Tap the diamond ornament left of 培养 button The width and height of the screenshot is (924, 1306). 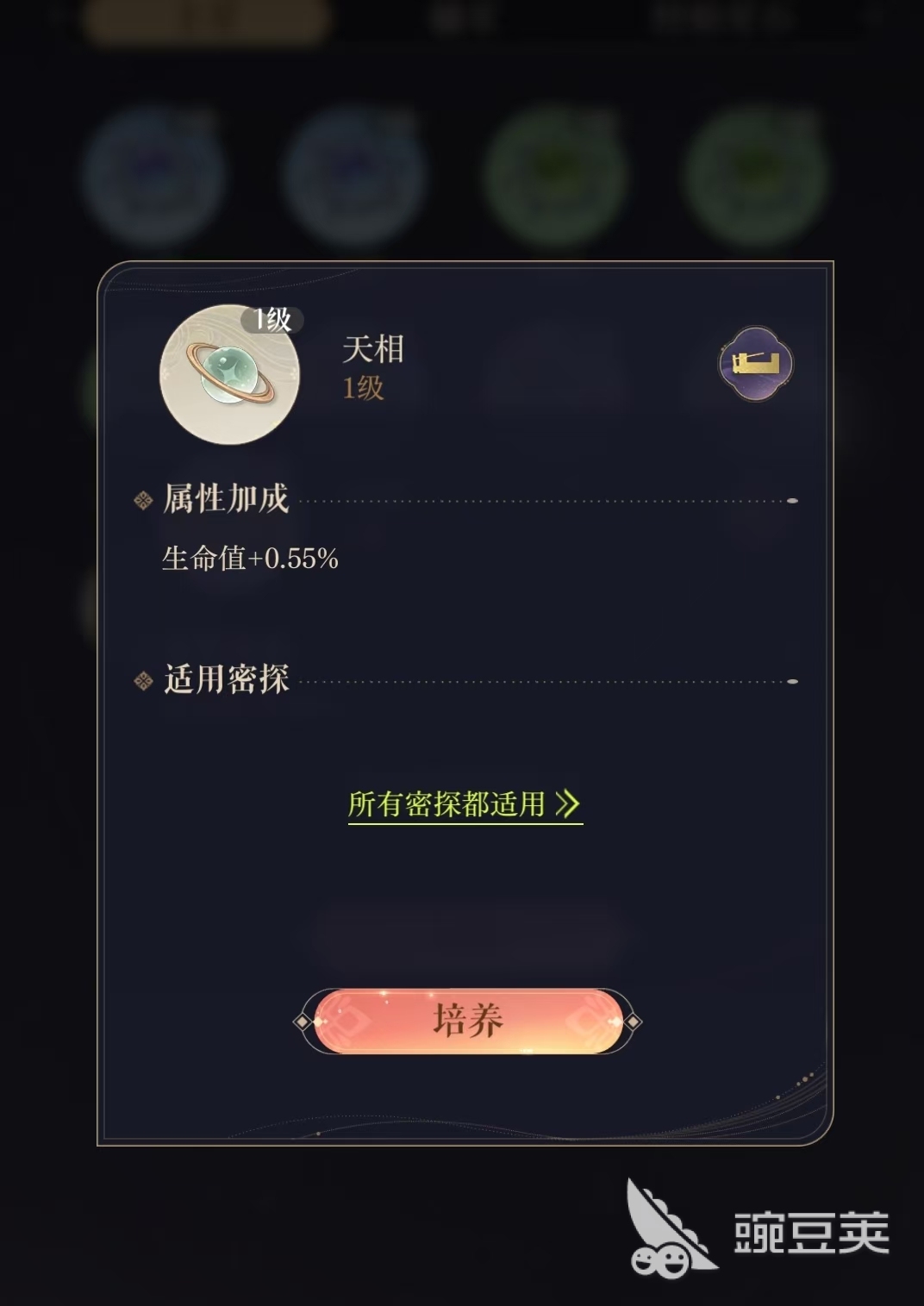301,1021
